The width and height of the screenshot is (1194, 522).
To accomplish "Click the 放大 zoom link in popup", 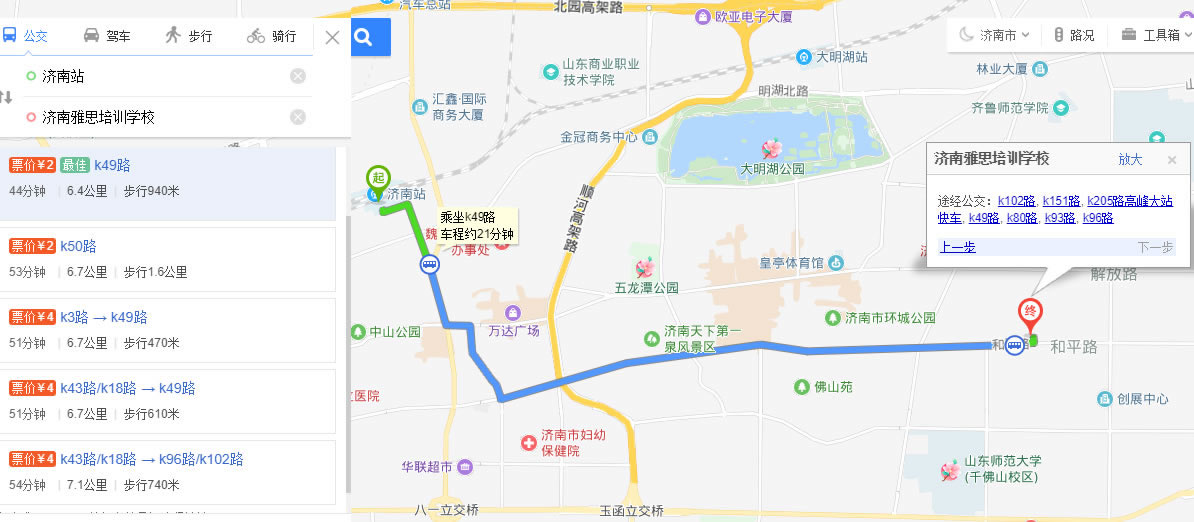I will tap(1130, 159).
